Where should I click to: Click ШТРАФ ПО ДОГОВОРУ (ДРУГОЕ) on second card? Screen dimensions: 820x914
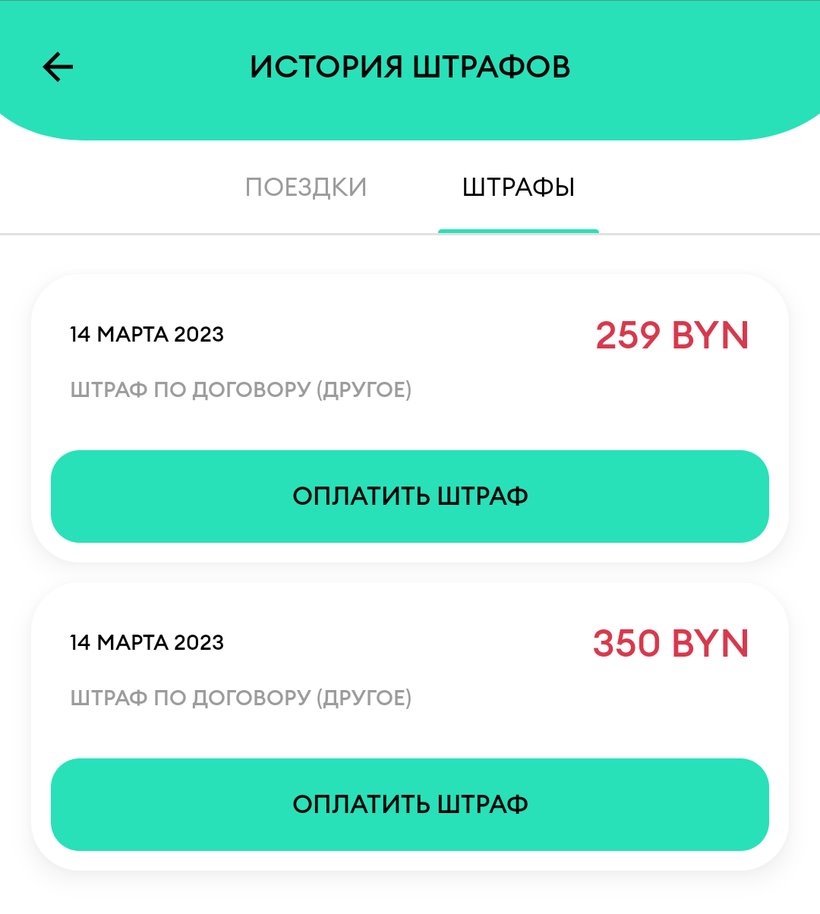click(240, 697)
